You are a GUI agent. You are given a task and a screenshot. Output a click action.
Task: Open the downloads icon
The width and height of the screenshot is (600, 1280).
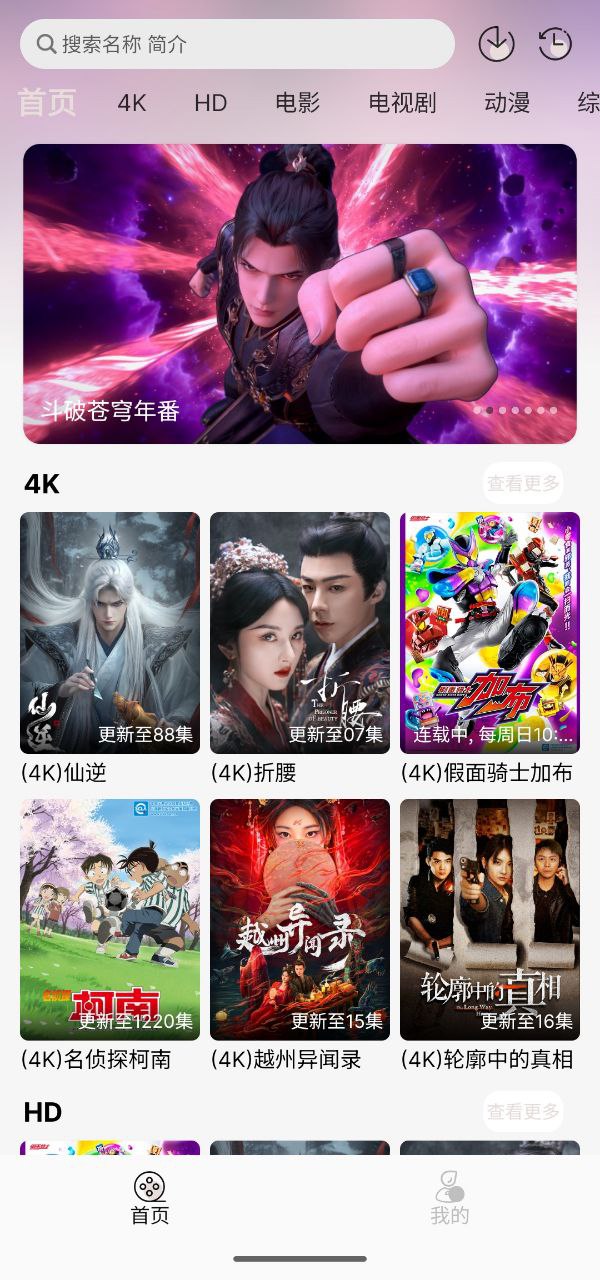click(496, 44)
